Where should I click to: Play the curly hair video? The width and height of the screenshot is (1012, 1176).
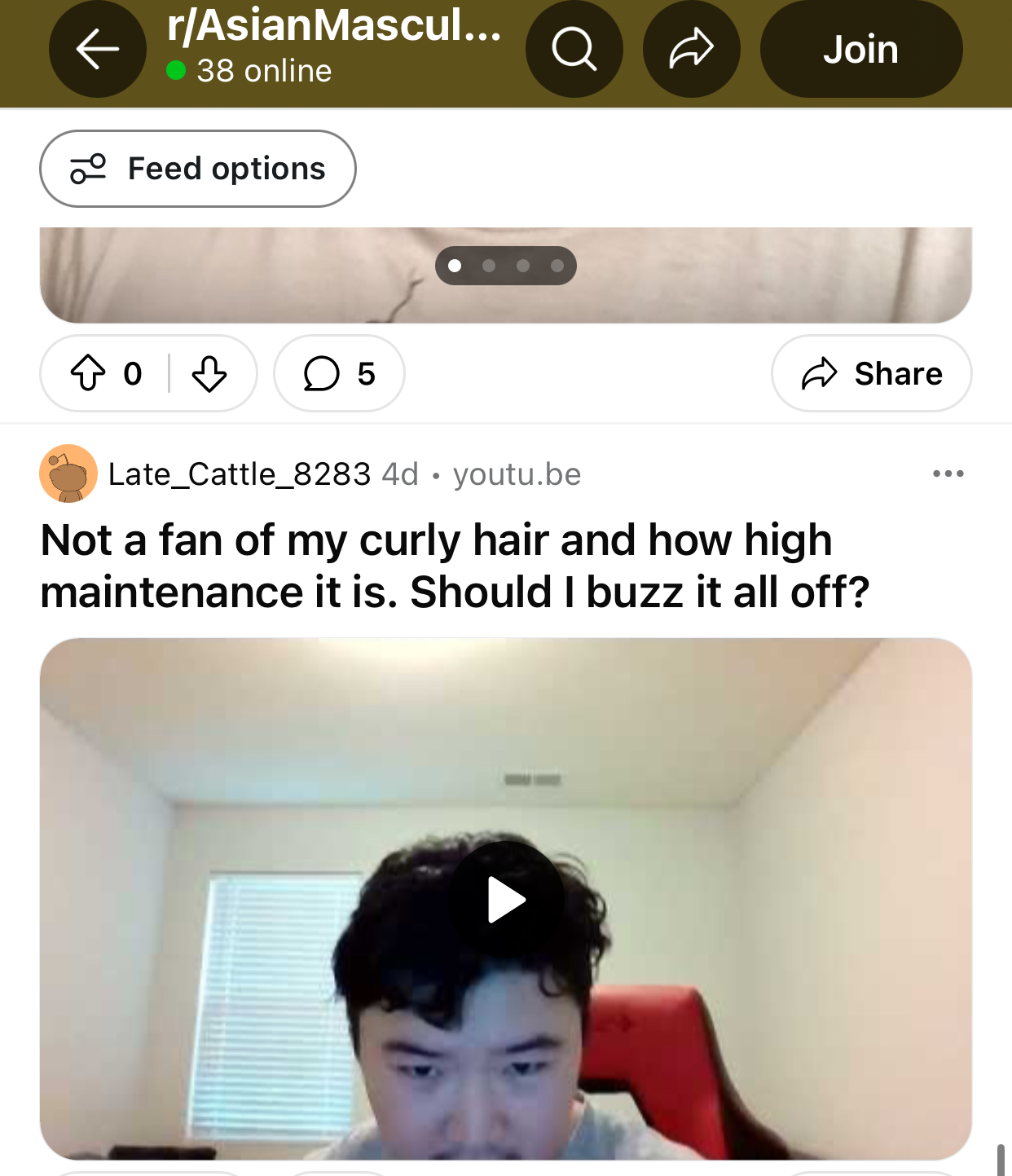(x=506, y=899)
